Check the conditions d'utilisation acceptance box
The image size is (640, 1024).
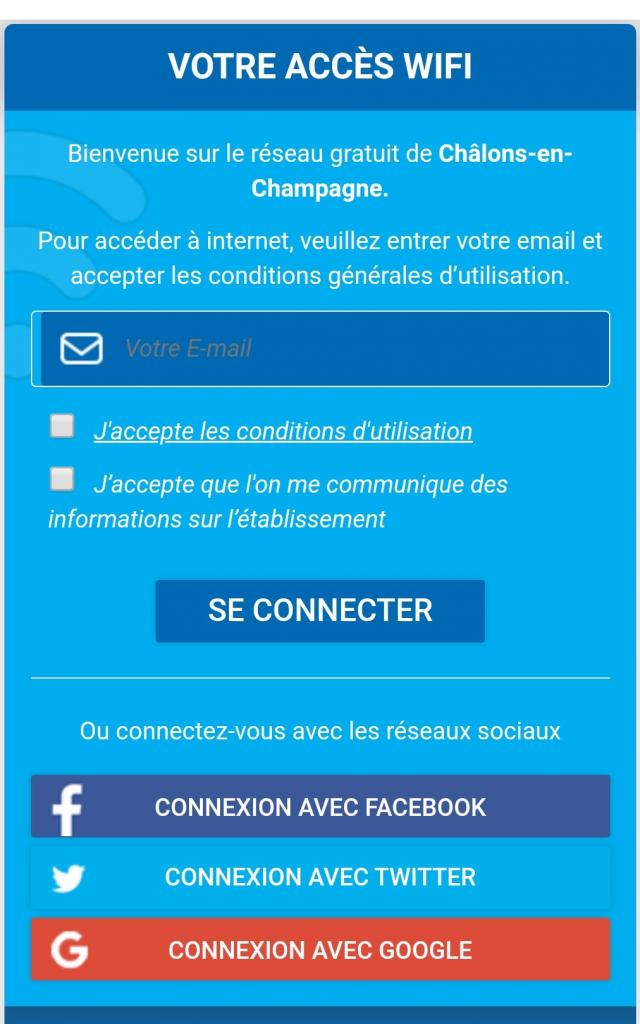point(62,427)
